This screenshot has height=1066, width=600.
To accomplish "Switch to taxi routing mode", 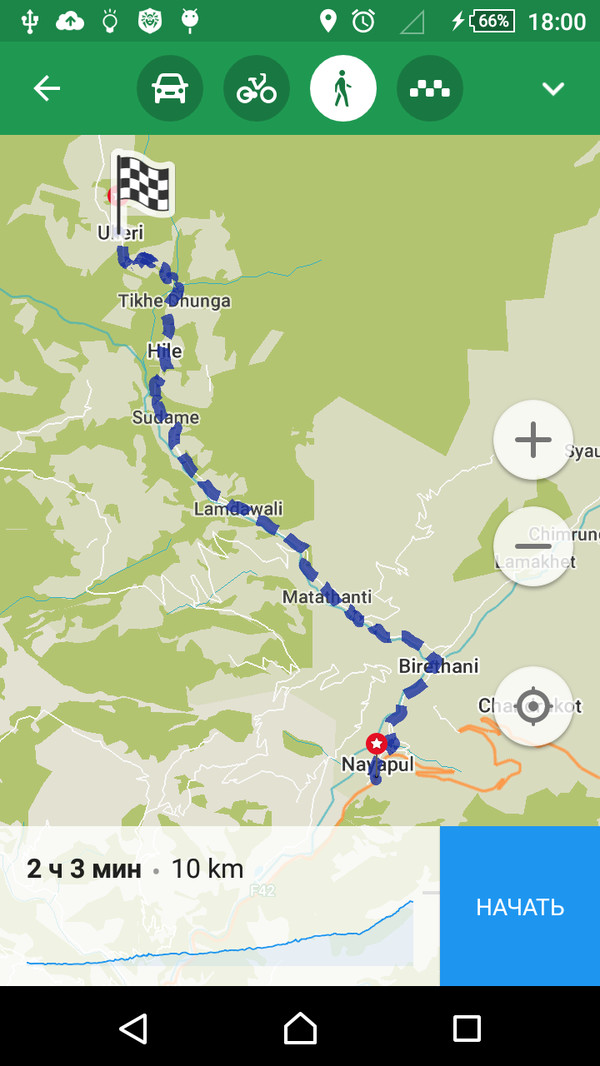I will [x=430, y=89].
